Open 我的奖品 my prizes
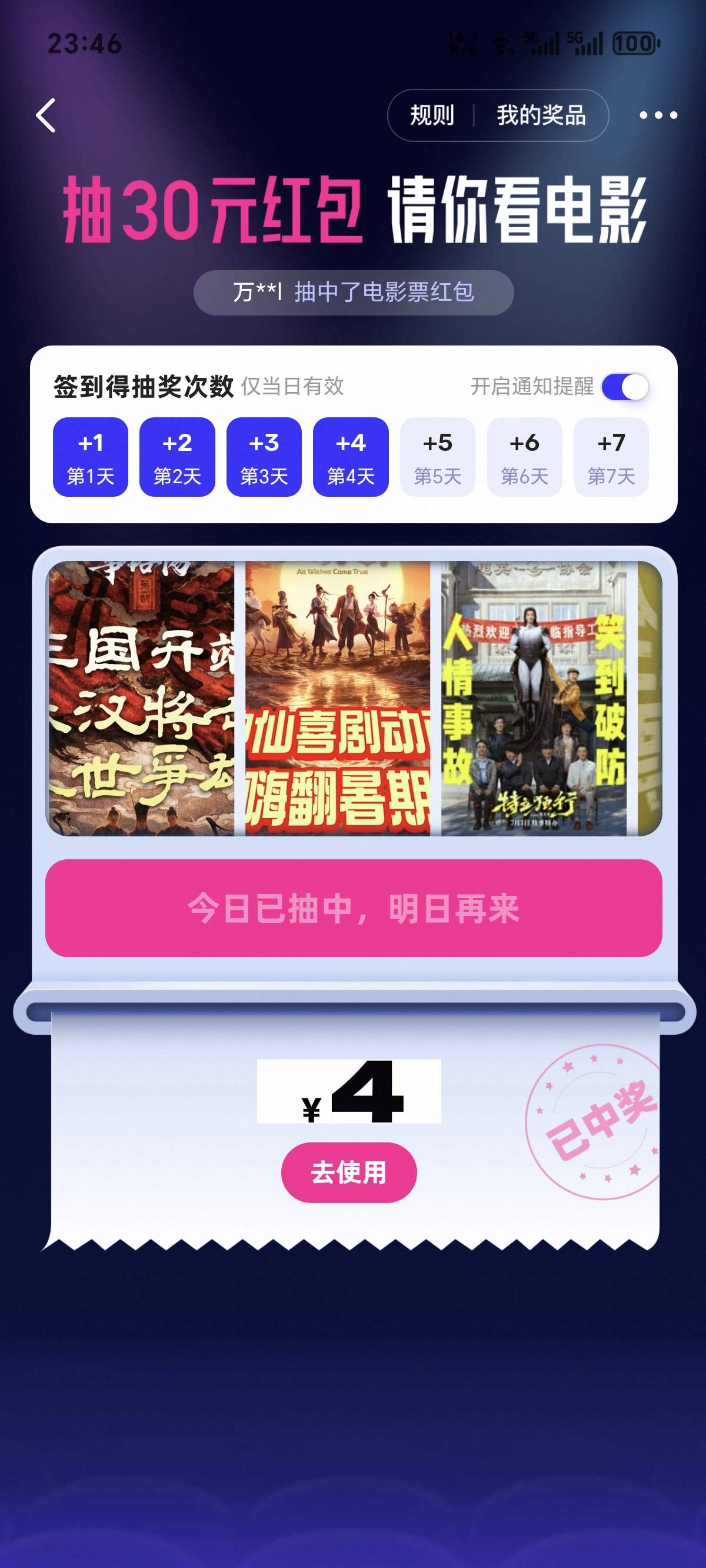Screen dimensions: 706x1568 coord(541,115)
